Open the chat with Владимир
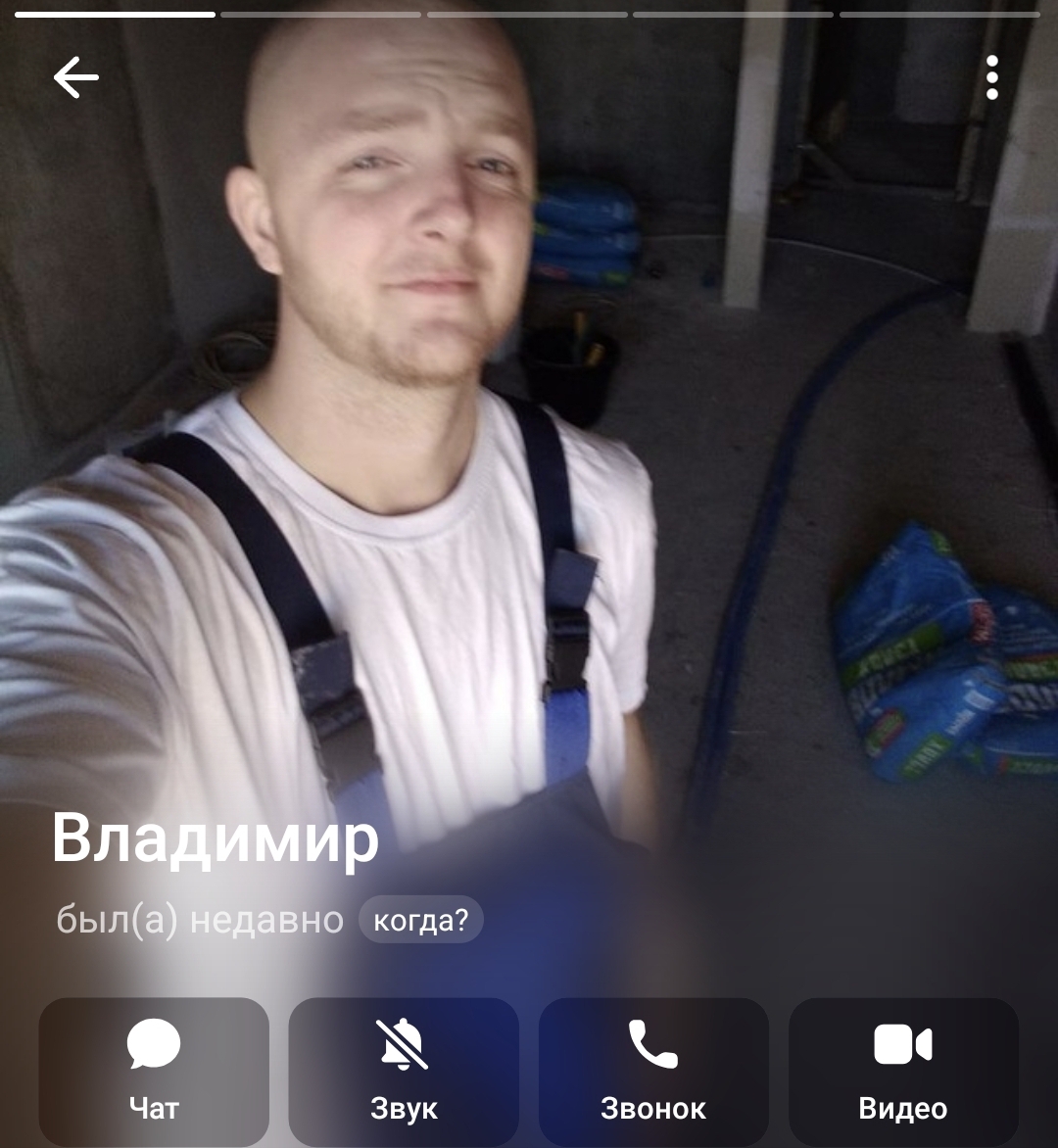 [154, 1072]
